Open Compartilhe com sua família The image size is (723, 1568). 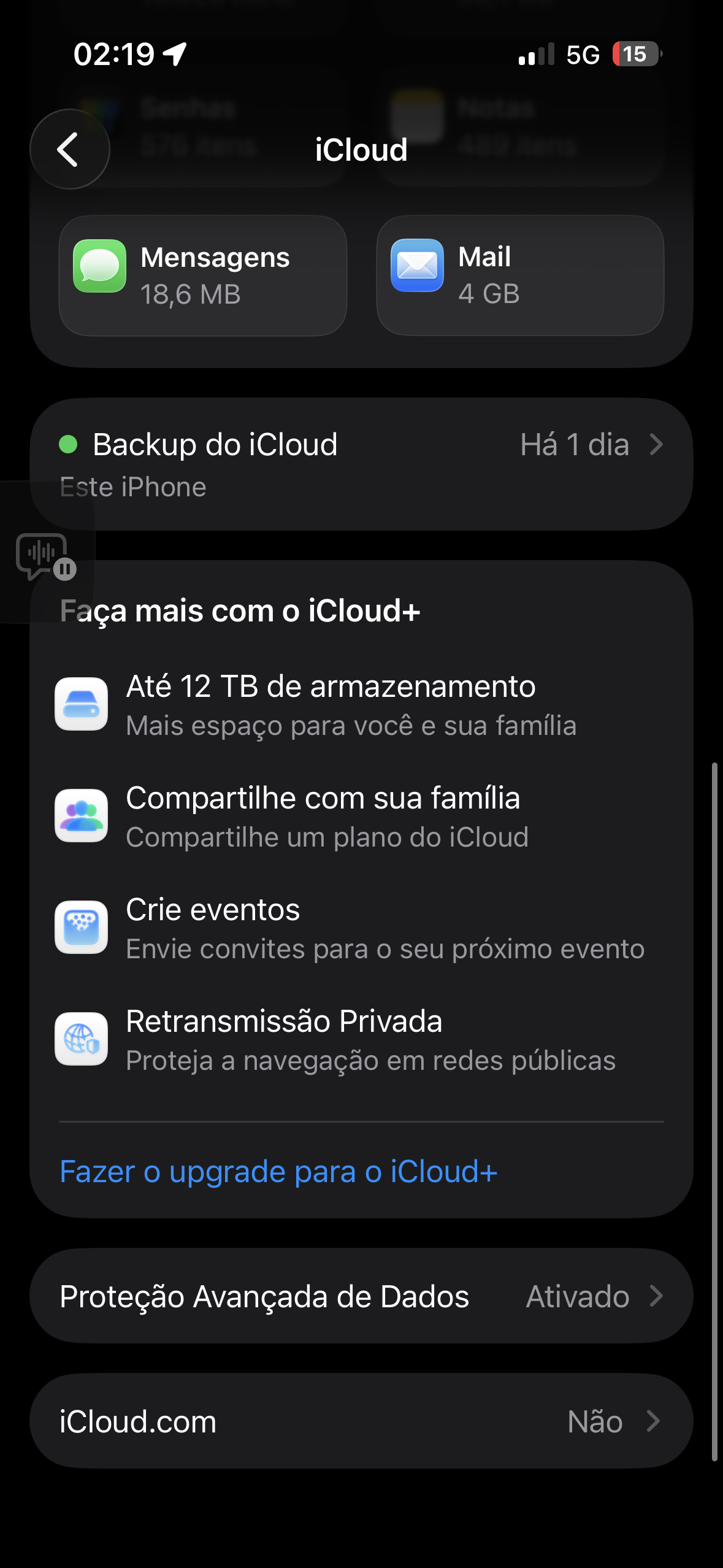[x=361, y=816]
